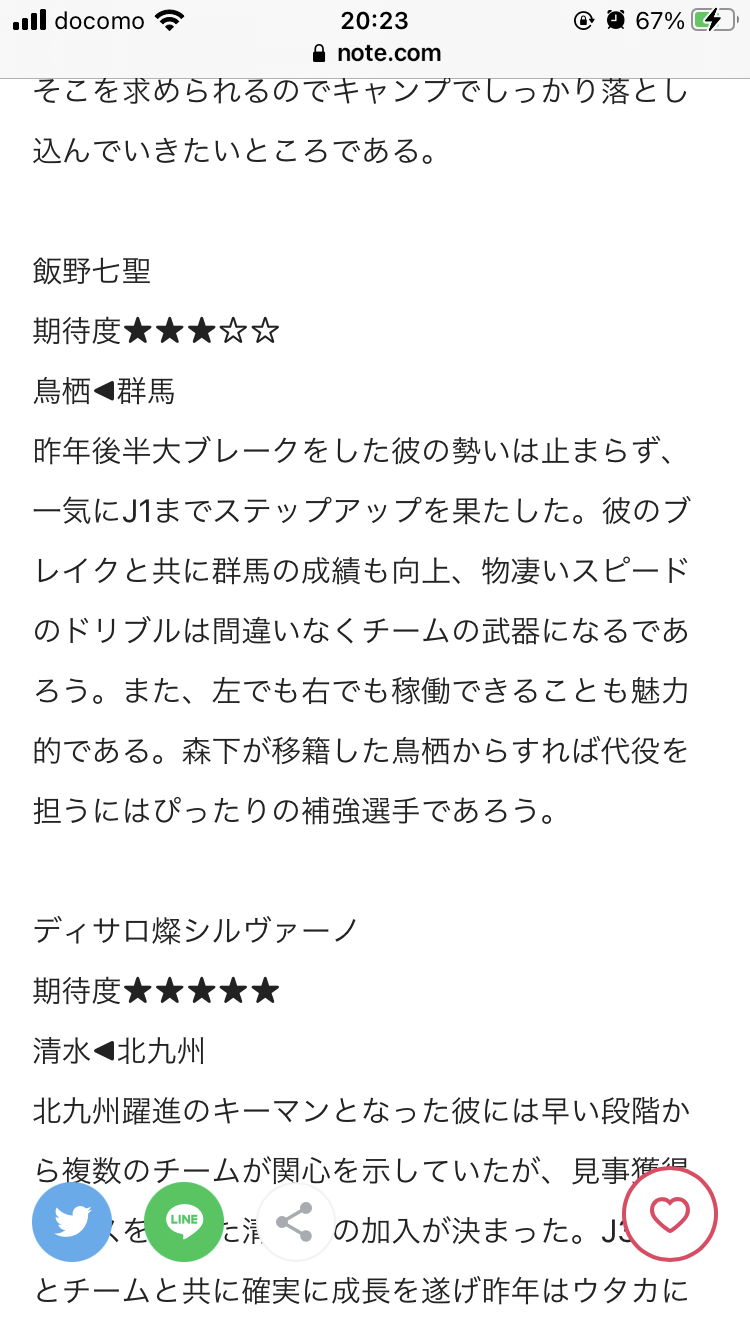Open the general share options icon

coord(295,1221)
